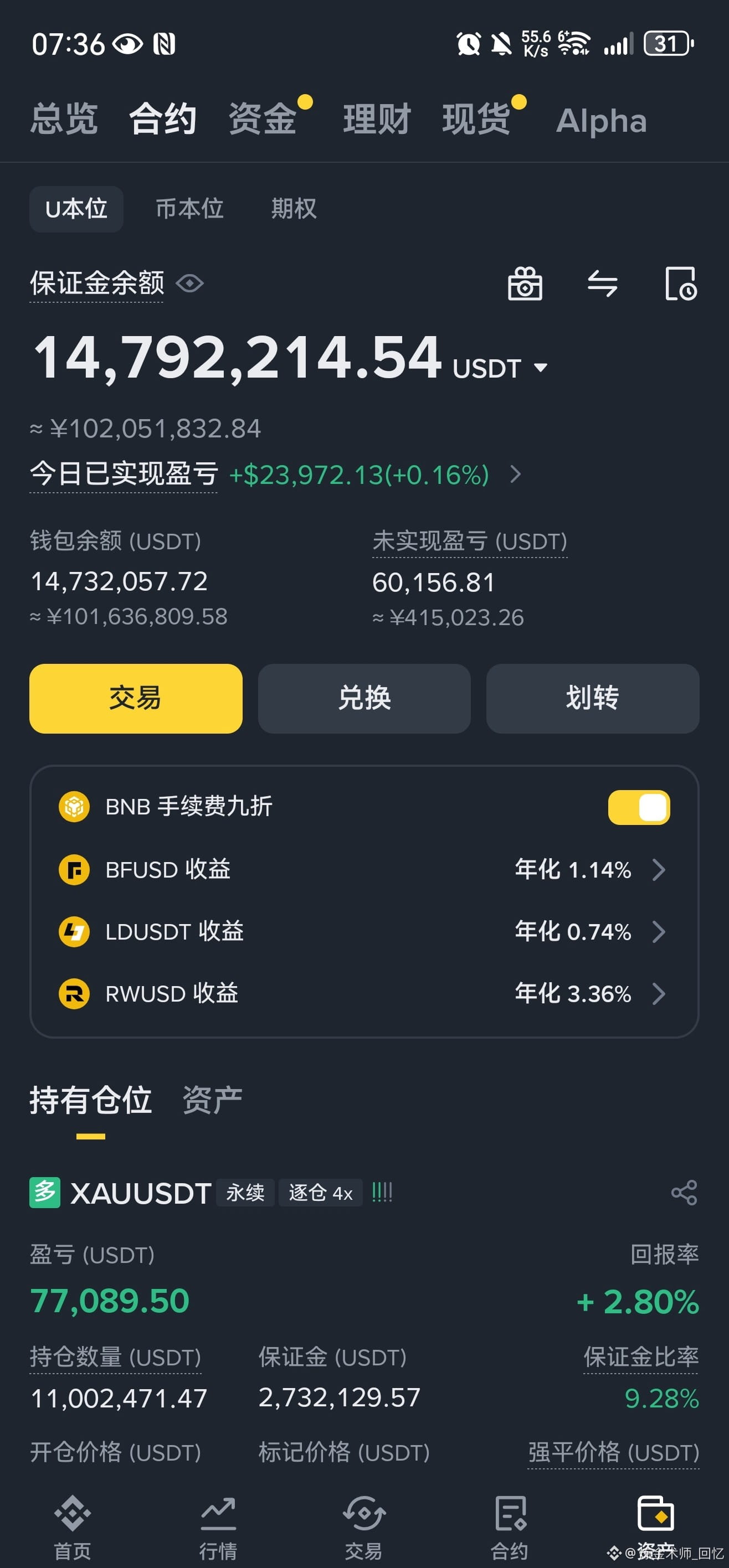Select the 期权 segment
729x1568 pixels.
[x=294, y=209]
